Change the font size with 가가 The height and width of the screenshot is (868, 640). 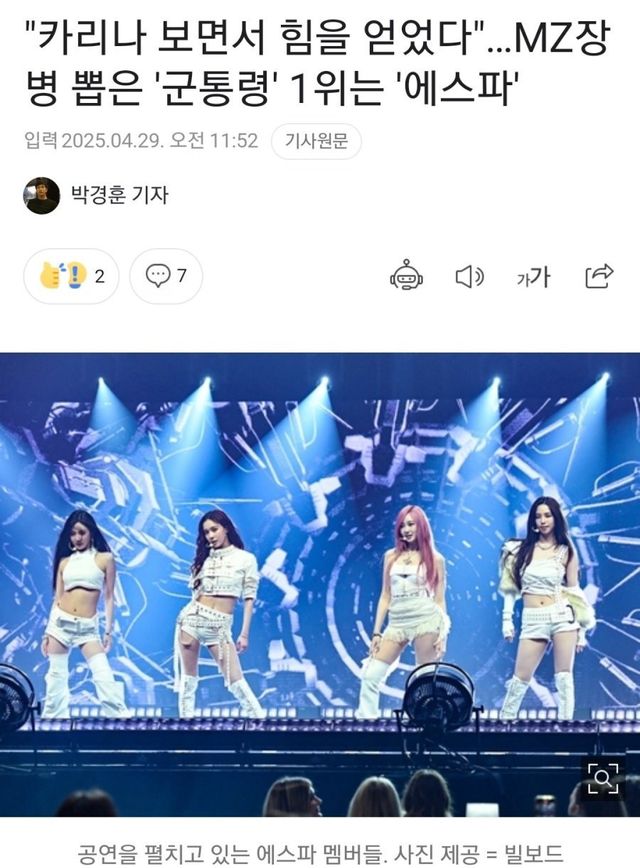[533, 276]
